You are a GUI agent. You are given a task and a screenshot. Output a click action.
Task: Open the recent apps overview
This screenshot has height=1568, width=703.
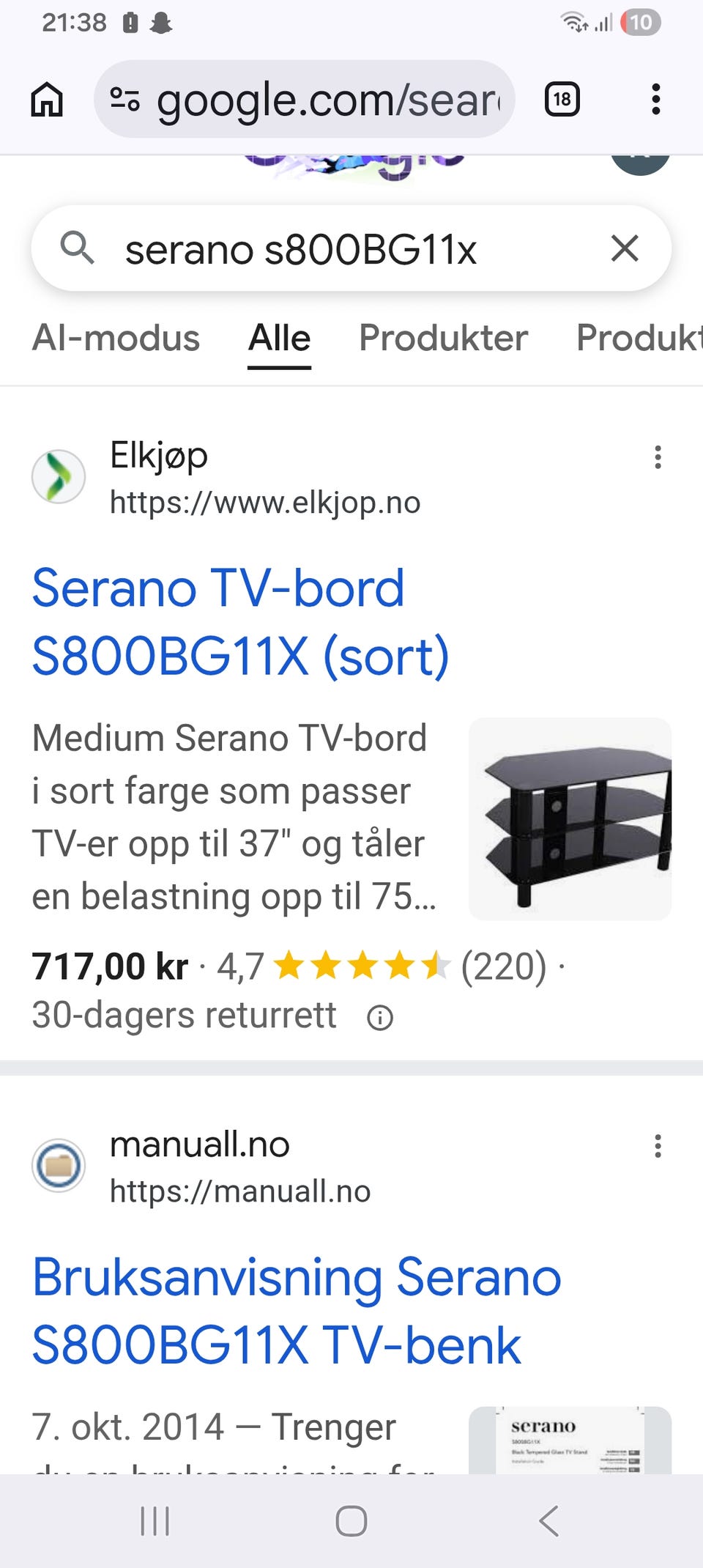click(x=155, y=1521)
